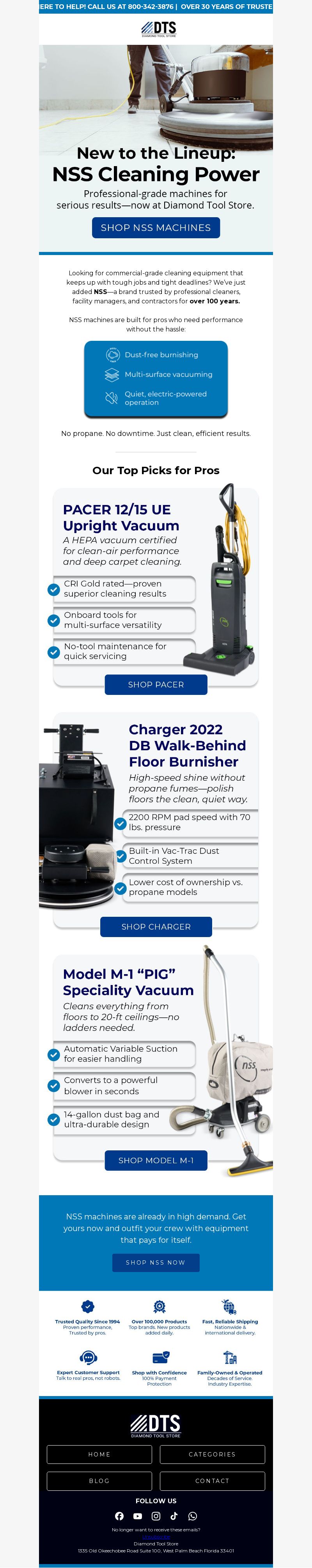Image resolution: width=312 pixels, height=1568 pixels.
Task: Tap the SHOP NSS MACHINES button
Action: pyautogui.click(x=156, y=228)
